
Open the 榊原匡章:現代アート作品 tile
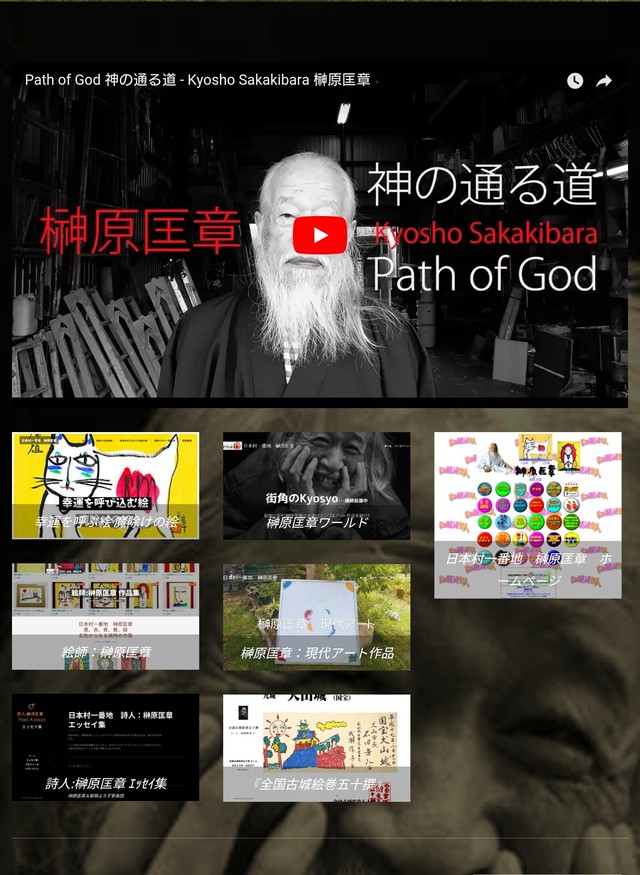[316, 616]
